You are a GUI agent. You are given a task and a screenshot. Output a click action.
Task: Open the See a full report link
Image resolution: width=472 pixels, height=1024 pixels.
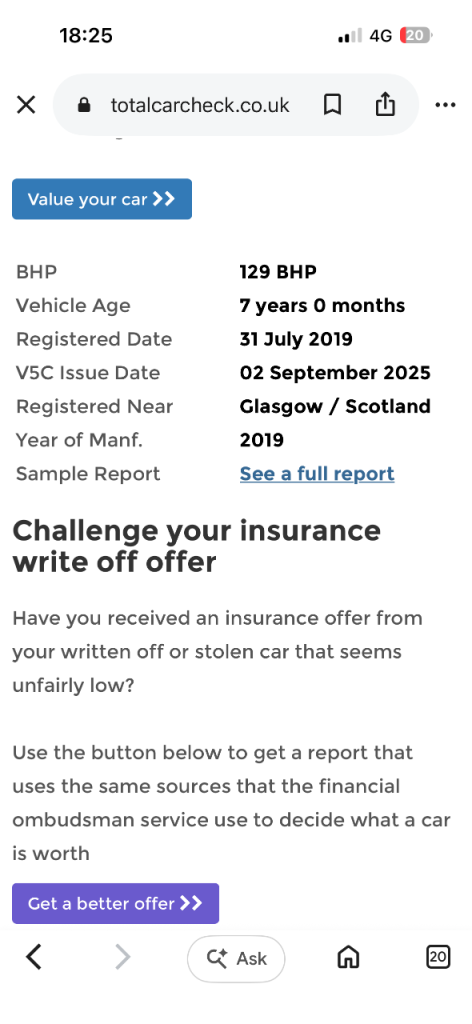(x=317, y=473)
